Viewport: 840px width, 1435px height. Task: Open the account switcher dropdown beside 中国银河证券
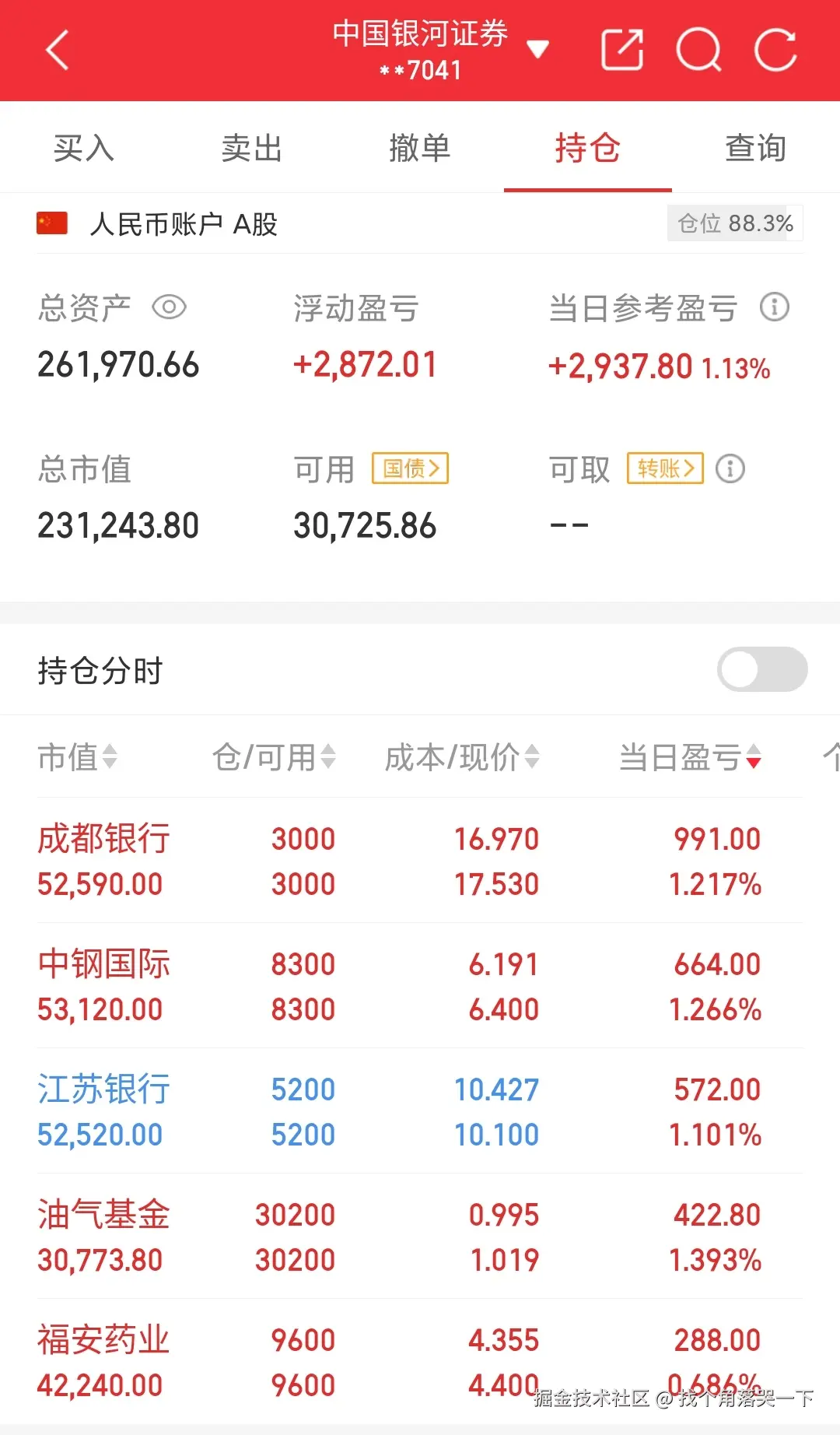tap(538, 49)
